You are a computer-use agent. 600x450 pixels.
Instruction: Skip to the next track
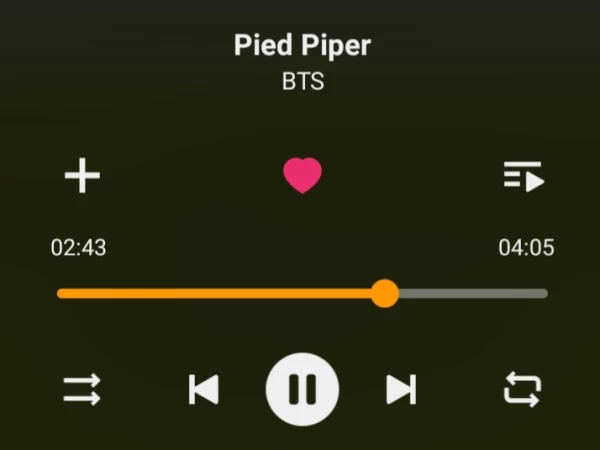click(x=401, y=389)
